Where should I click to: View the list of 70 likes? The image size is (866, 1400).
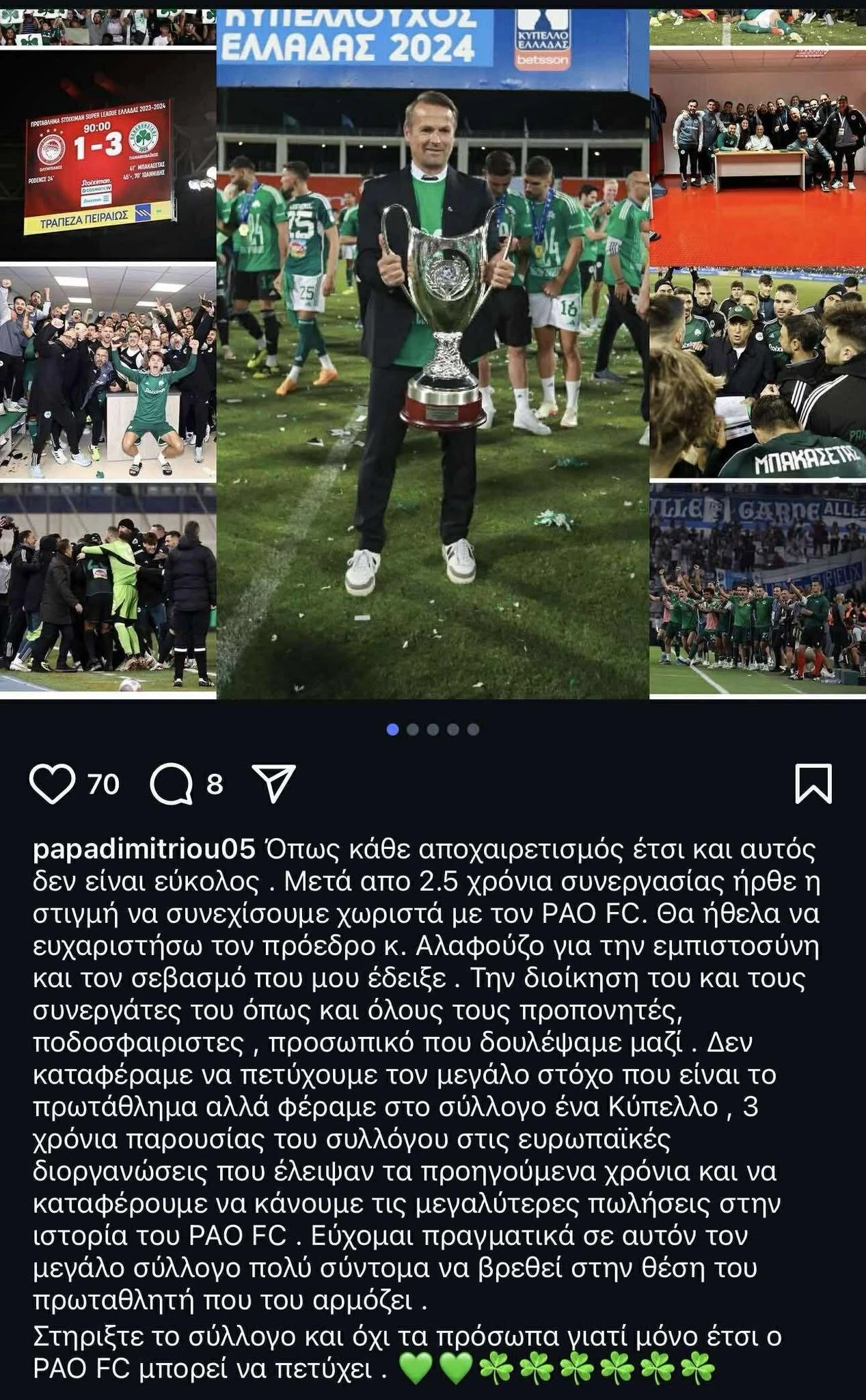(104, 784)
